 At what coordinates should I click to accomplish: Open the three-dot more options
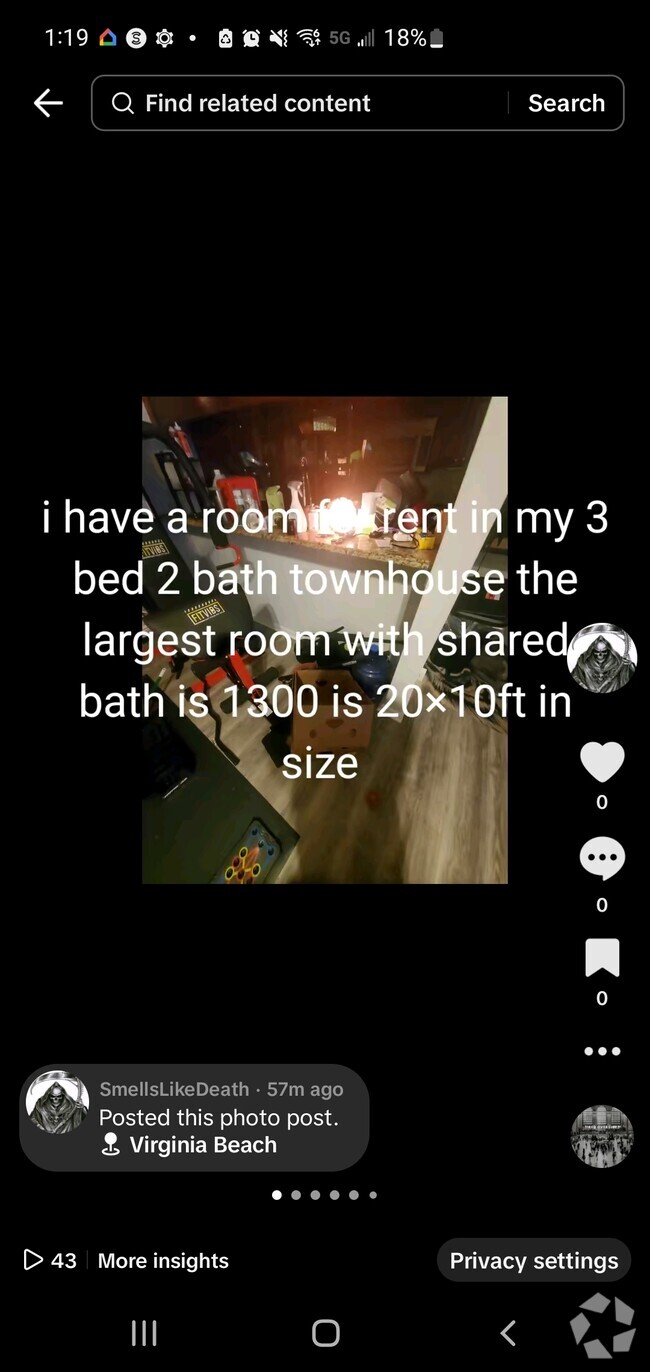click(x=601, y=1051)
